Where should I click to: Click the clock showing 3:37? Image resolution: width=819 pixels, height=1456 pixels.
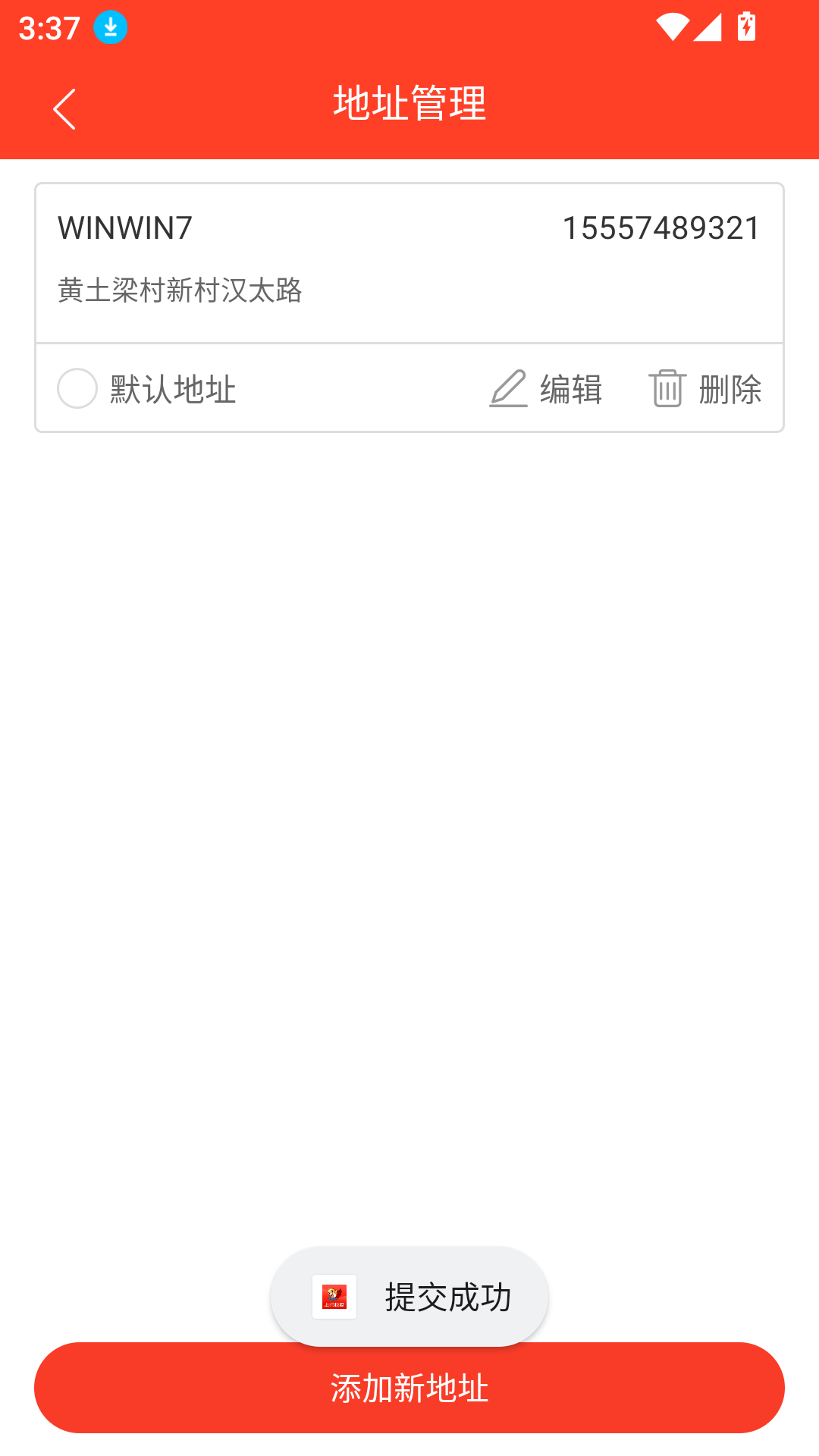click(48, 29)
